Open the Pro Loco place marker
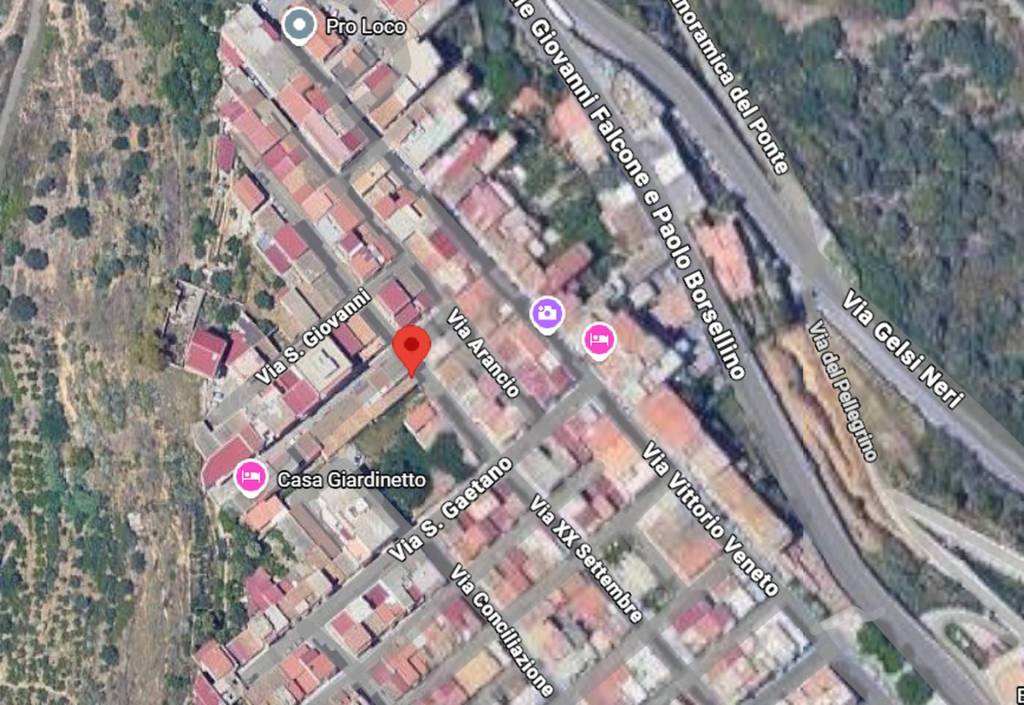 298,26
